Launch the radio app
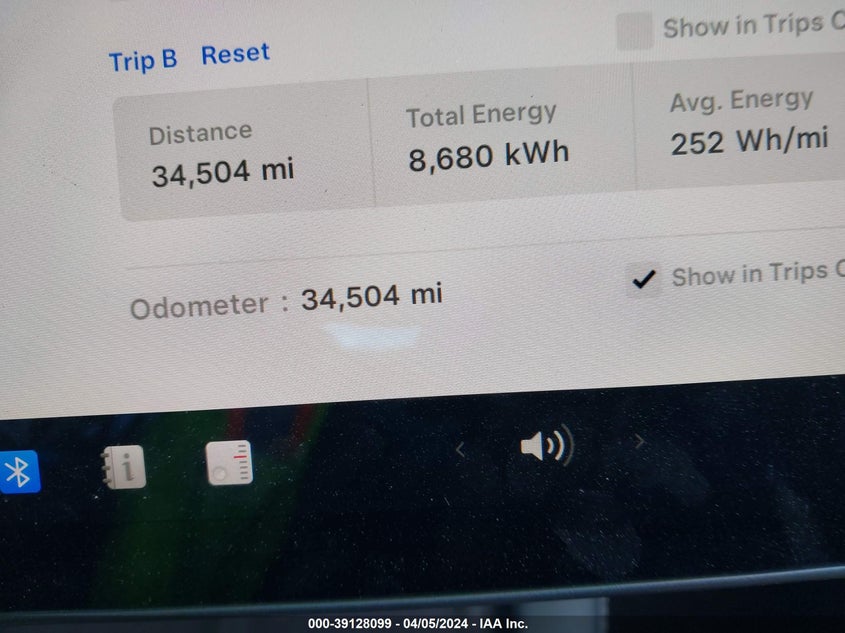This screenshot has height=633, width=845. tap(230, 464)
